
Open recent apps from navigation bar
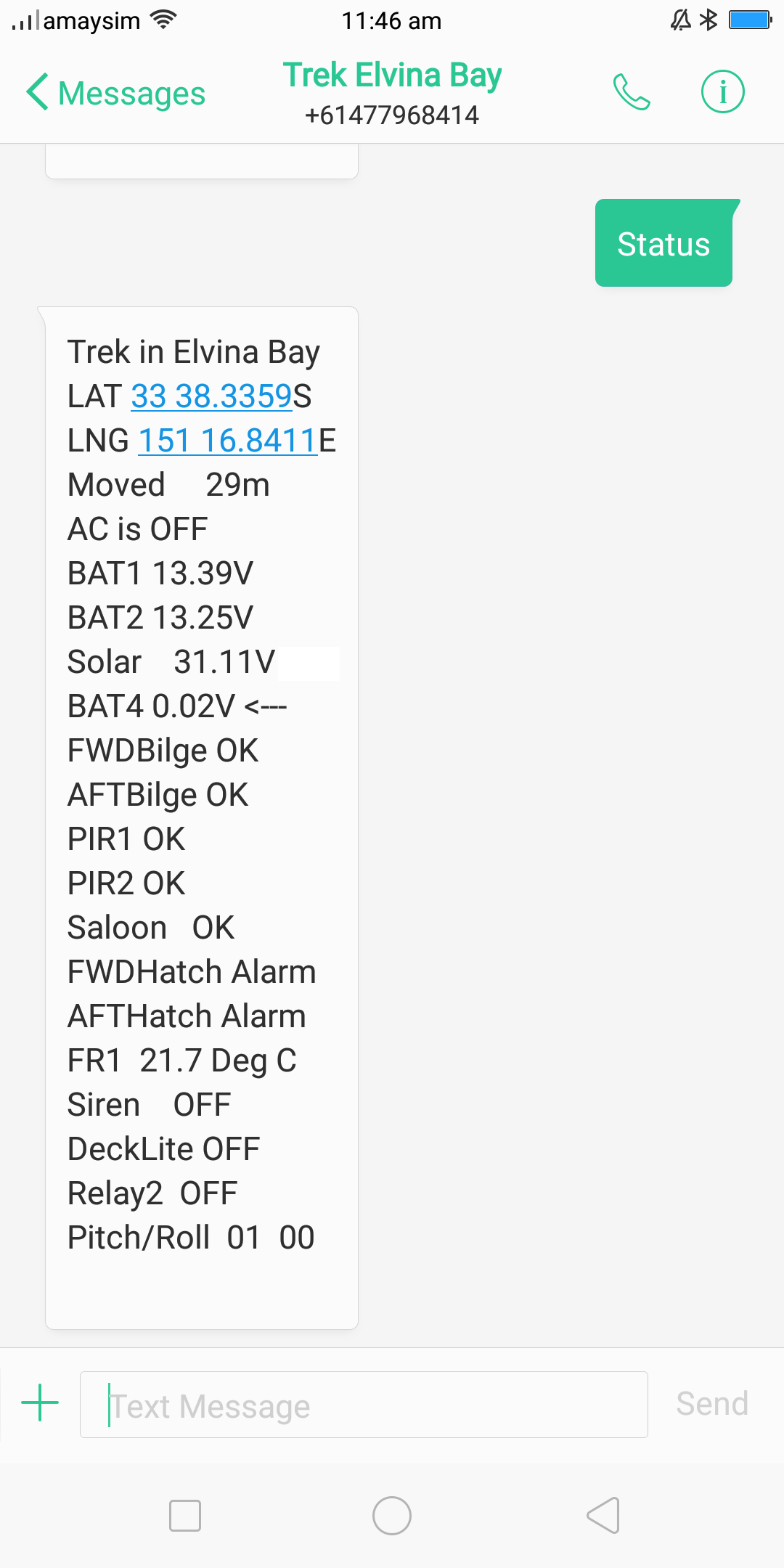(184, 1516)
